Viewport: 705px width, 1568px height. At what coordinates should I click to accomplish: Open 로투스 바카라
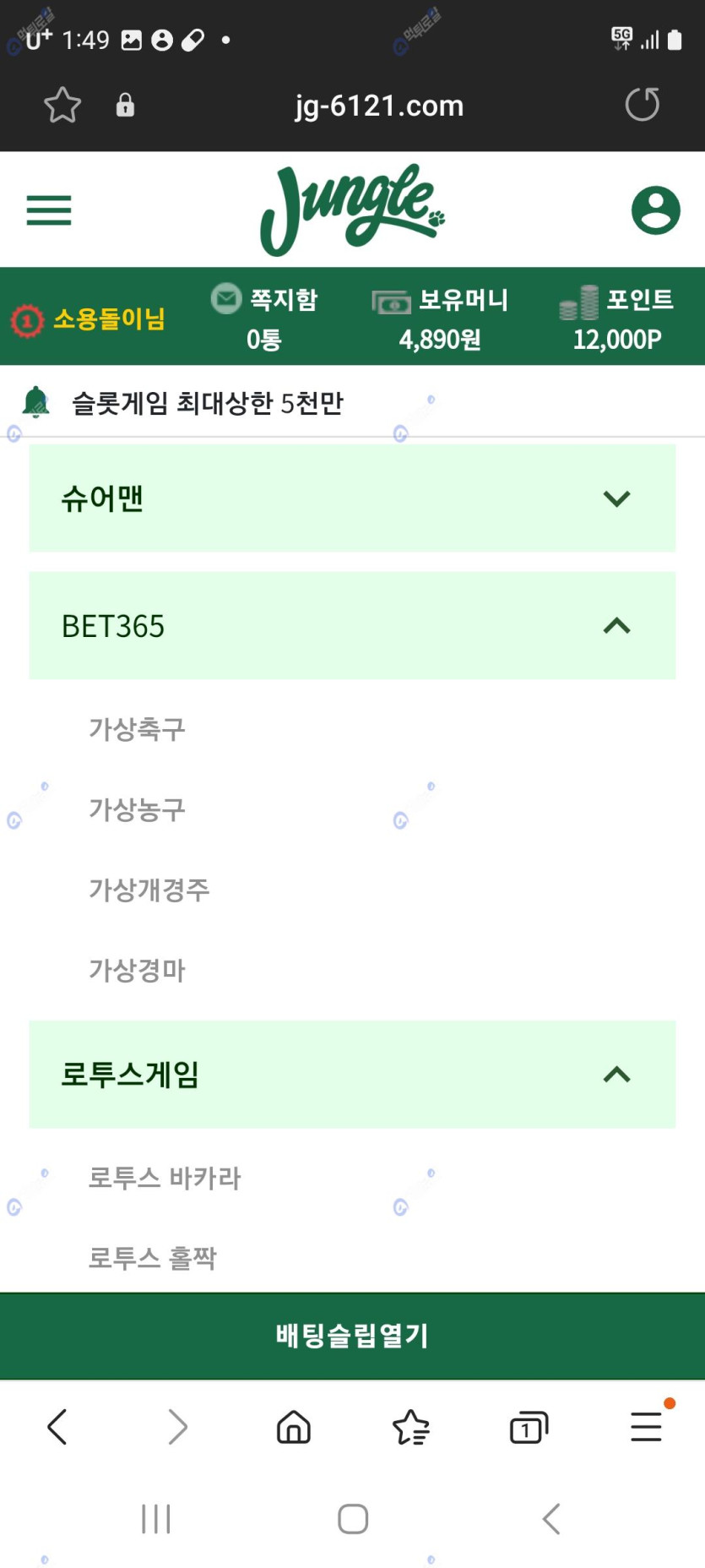coord(165,1178)
